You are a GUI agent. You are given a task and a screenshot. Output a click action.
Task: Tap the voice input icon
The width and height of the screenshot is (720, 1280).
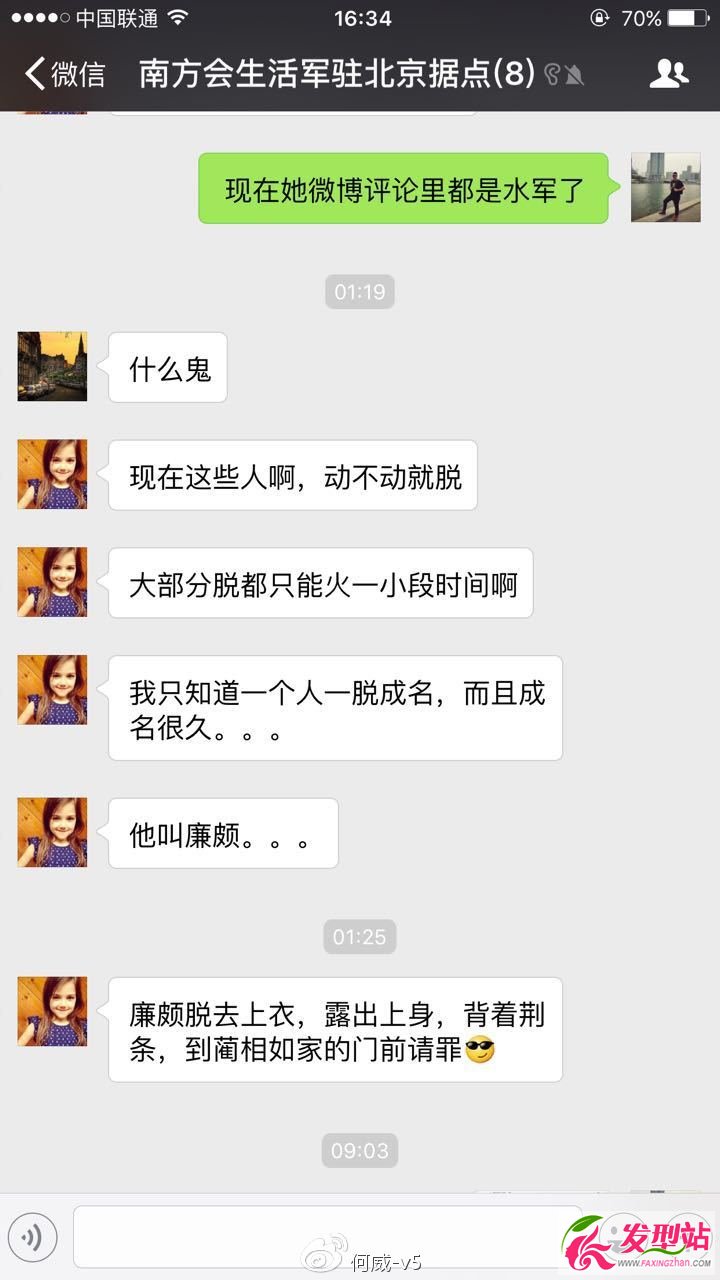(x=33, y=1238)
